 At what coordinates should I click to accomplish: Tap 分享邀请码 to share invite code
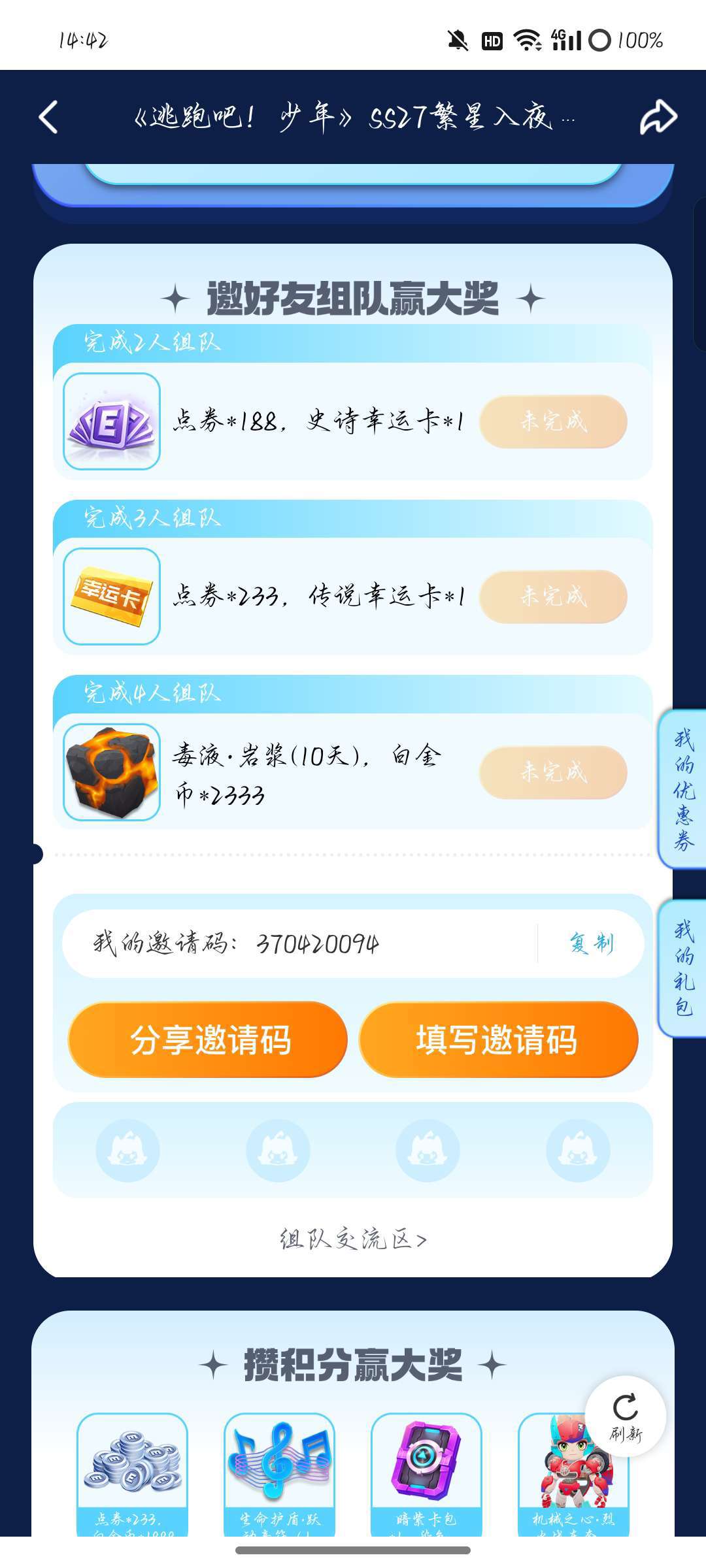pyautogui.click(x=208, y=1039)
